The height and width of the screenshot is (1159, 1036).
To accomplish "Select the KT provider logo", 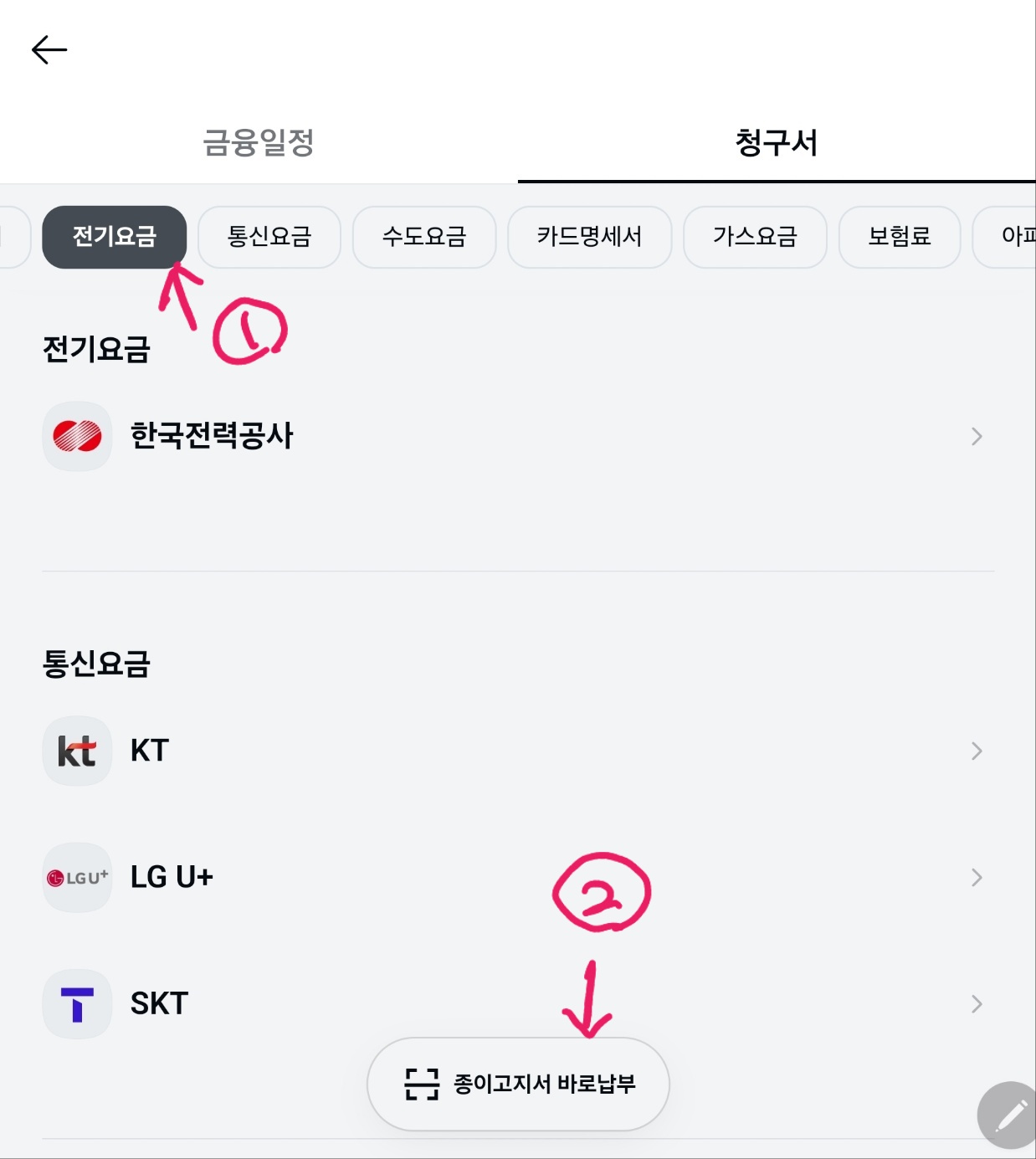I will [x=77, y=751].
